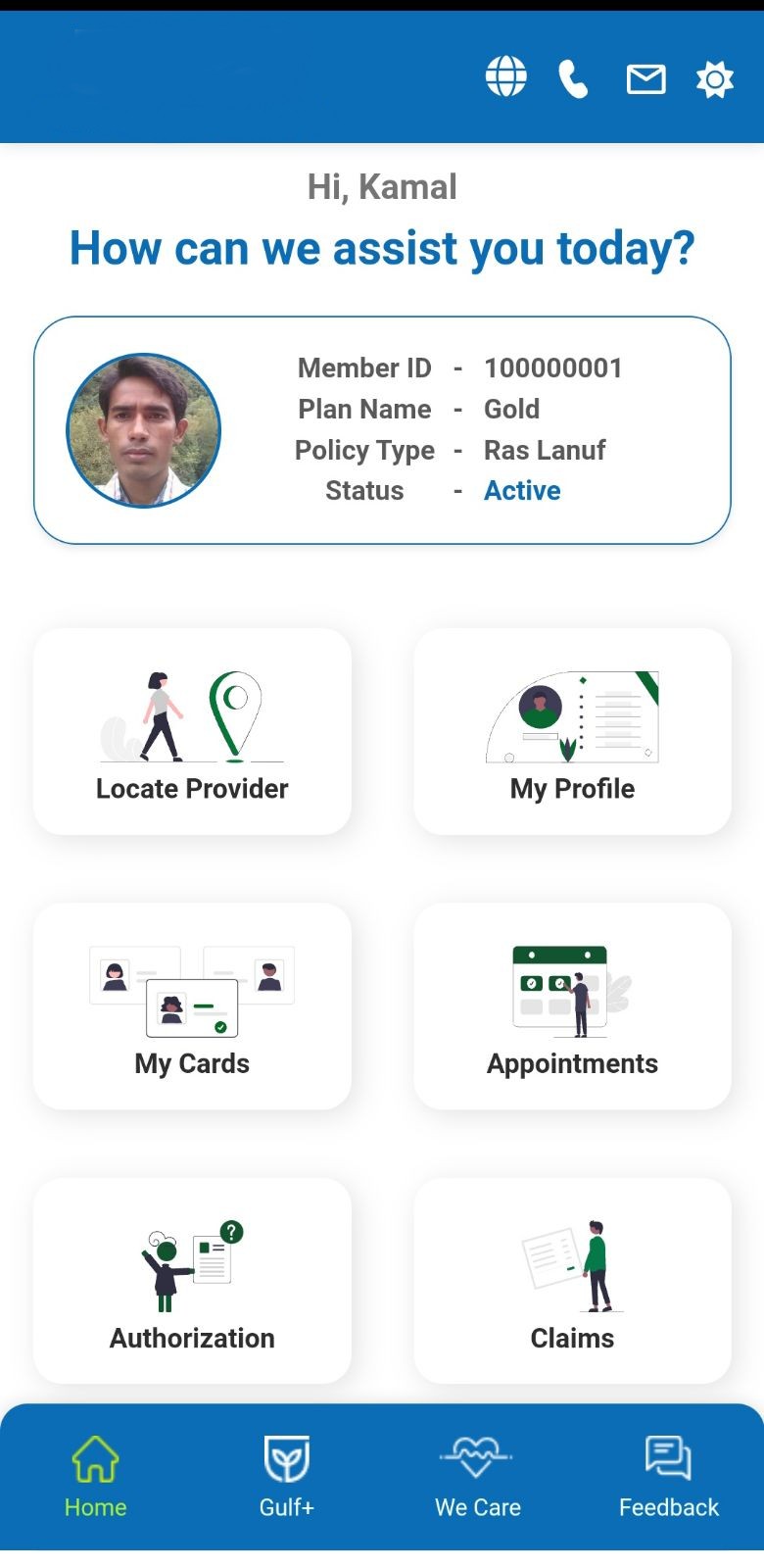The width and height of the screenshot is (764, 1568).
Task: View My Cards
Action: pos(192,1006)
